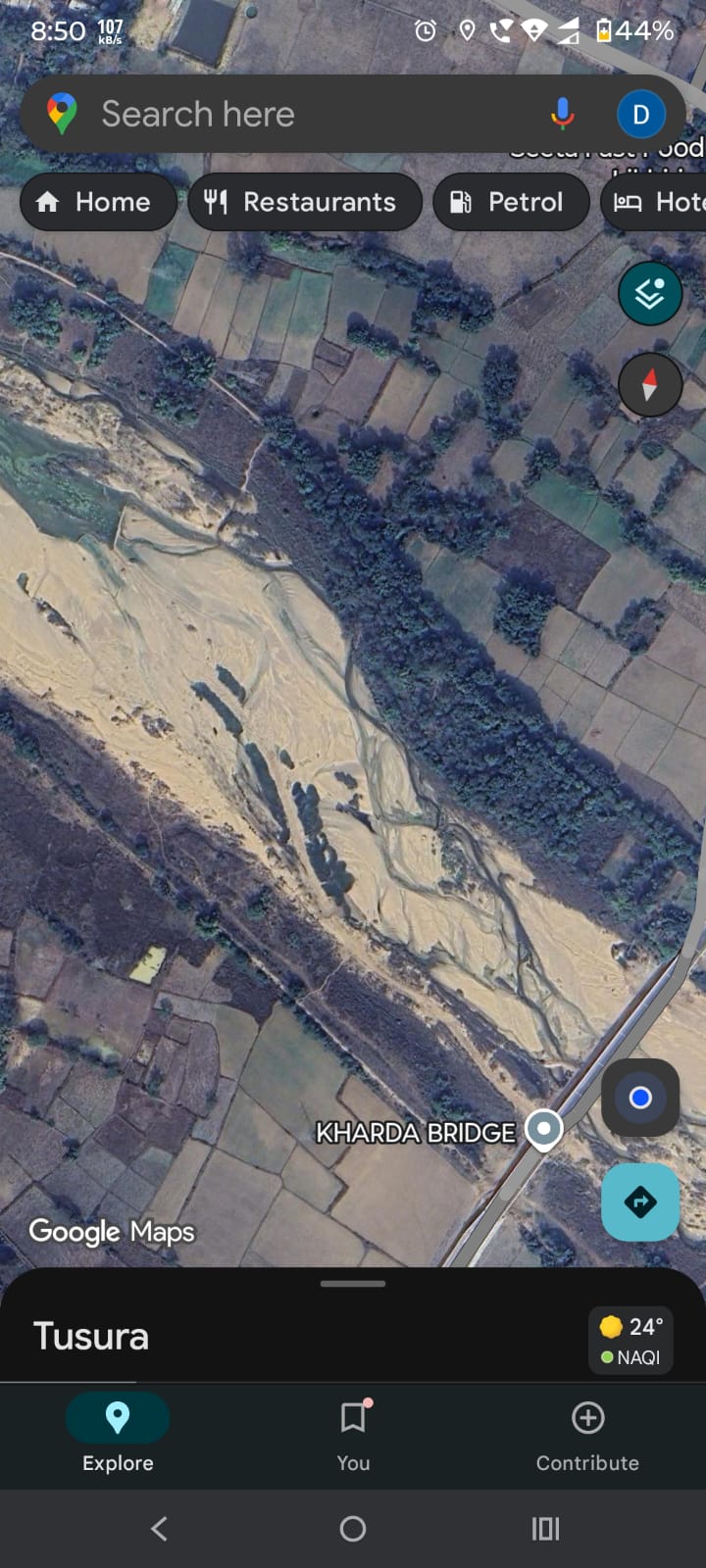Viewport: 706px width, 1568px height.
Task: Open map layers options
Action: (x=649, y=293)
